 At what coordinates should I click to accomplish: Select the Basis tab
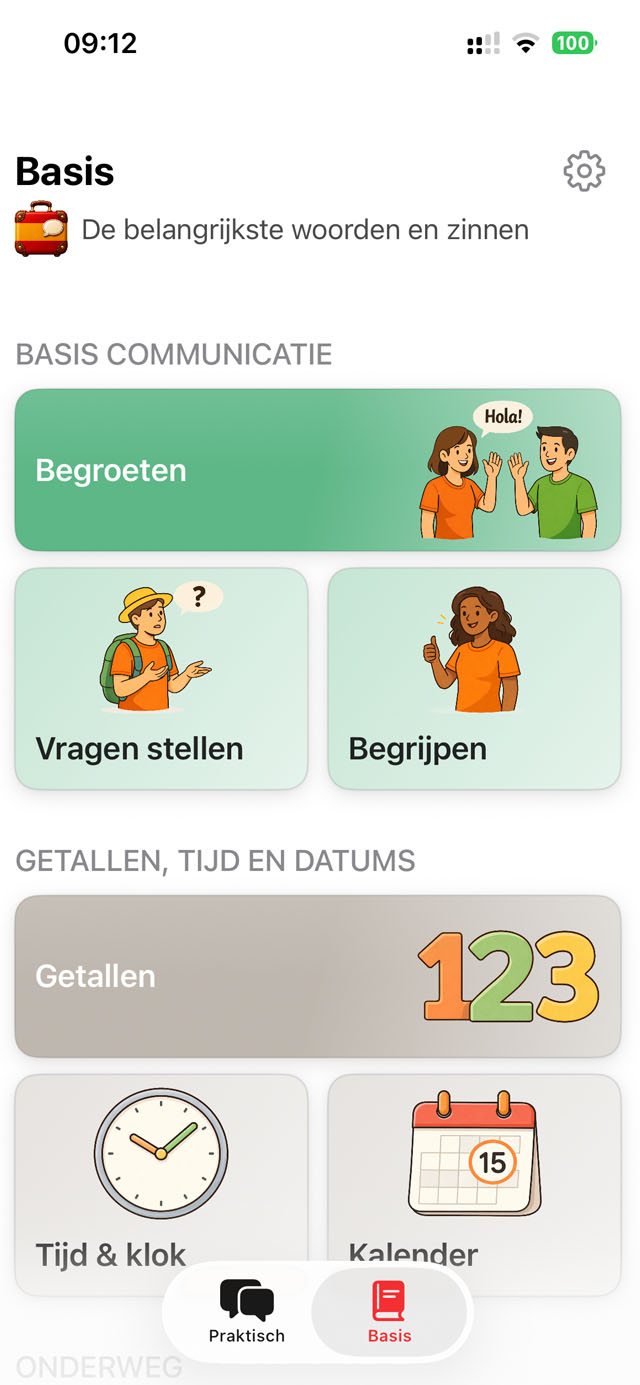click(389, 1313)
